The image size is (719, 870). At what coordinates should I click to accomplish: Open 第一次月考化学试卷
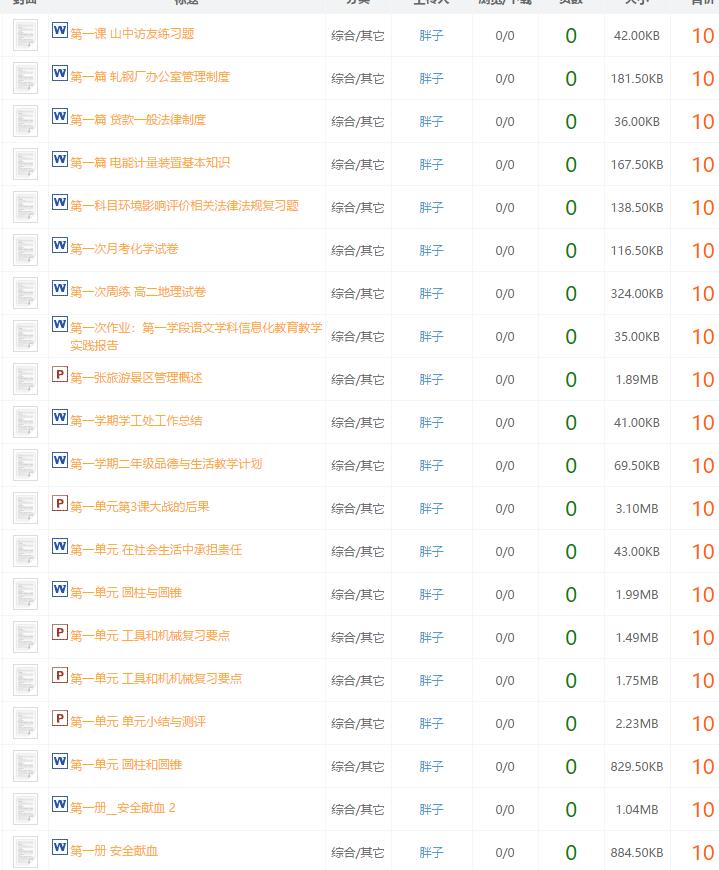(x=124, y=249)
